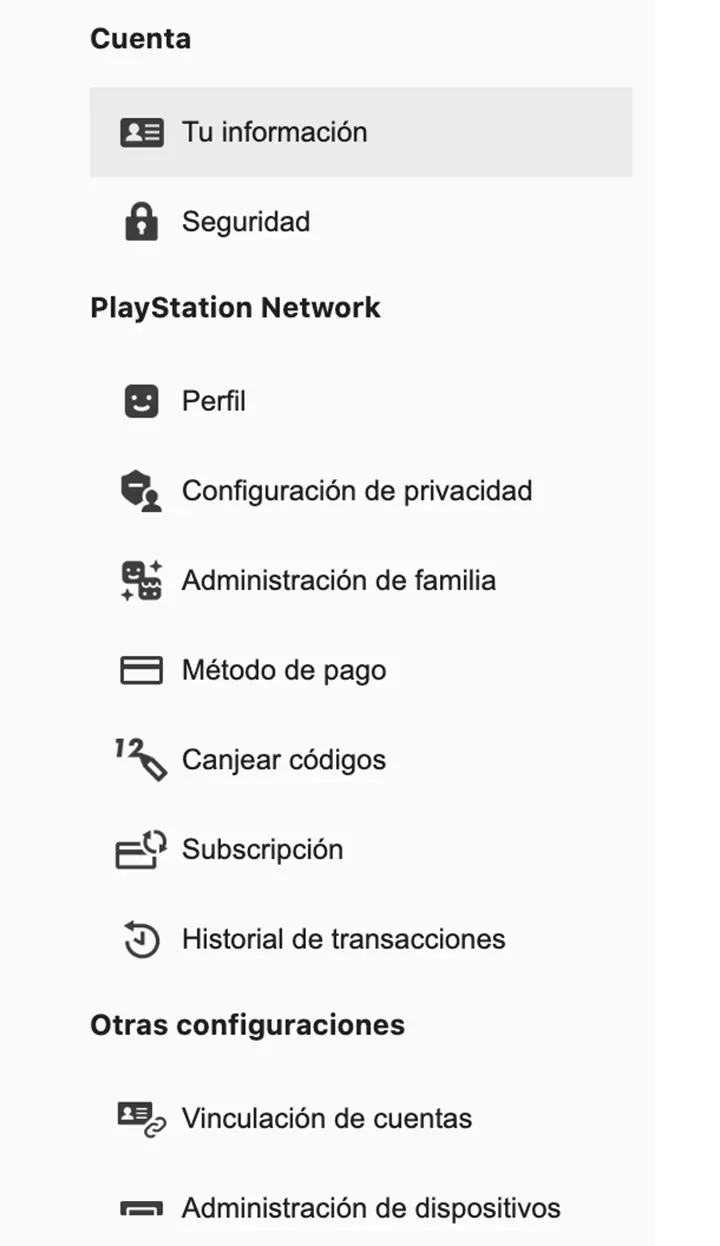This screenshot has width=720, height=1246.
Task: Select Administración de familia
Action: pos(338,581)
